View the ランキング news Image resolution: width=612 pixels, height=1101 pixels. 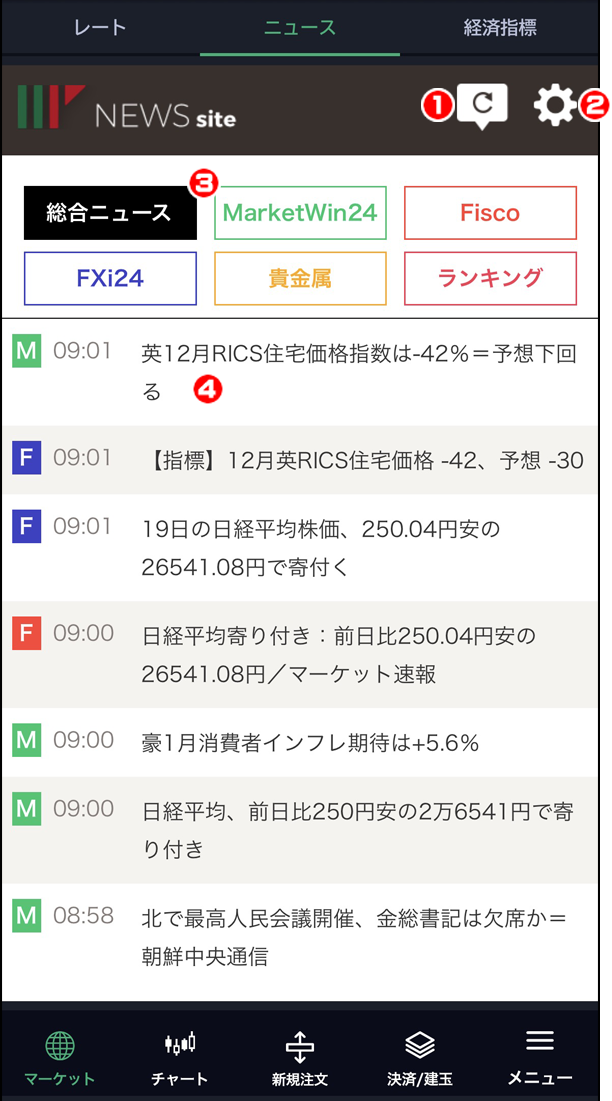click(490, 279)
